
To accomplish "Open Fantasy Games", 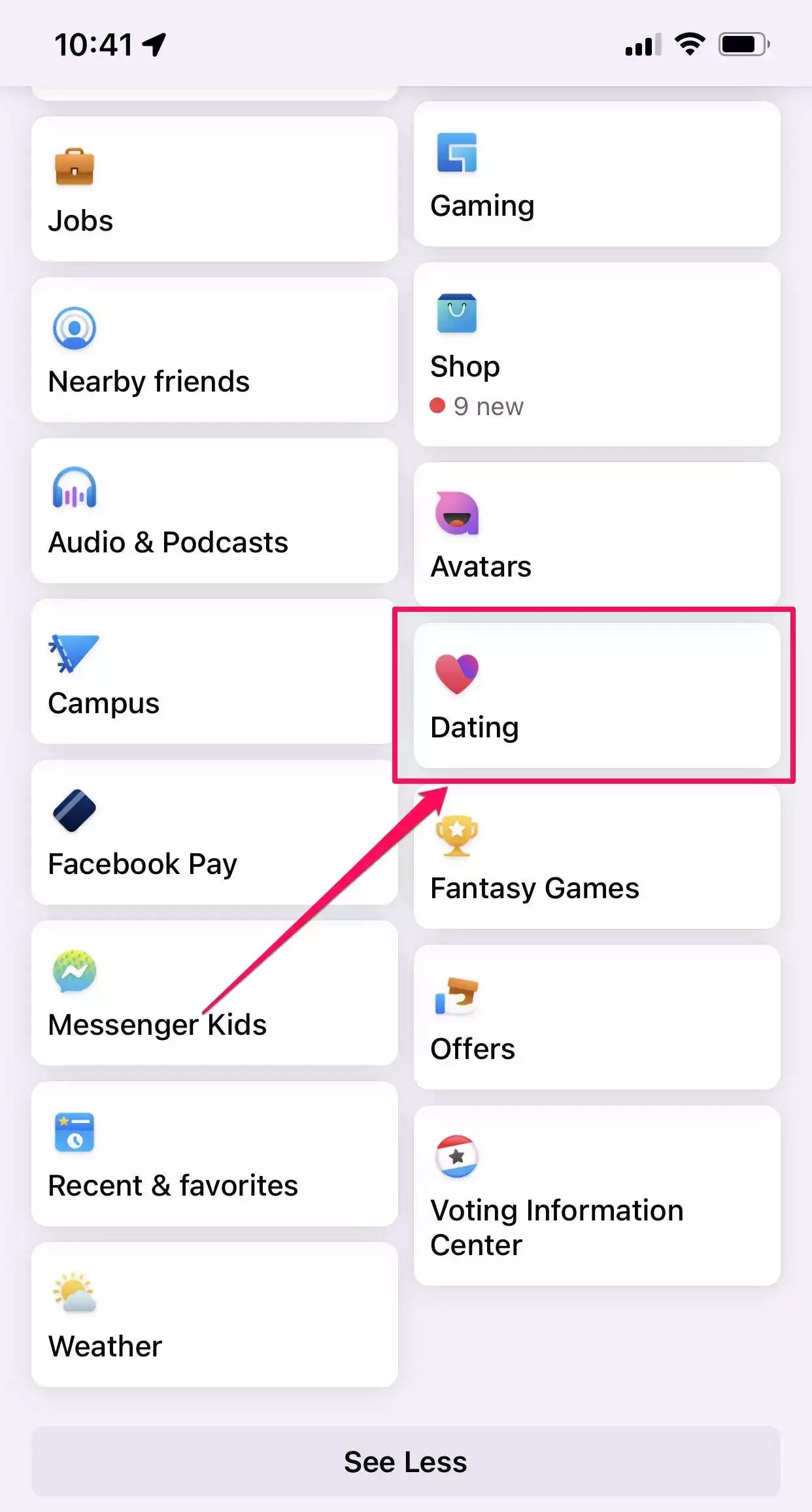I will pyautogui.click(x=596, y=856).
